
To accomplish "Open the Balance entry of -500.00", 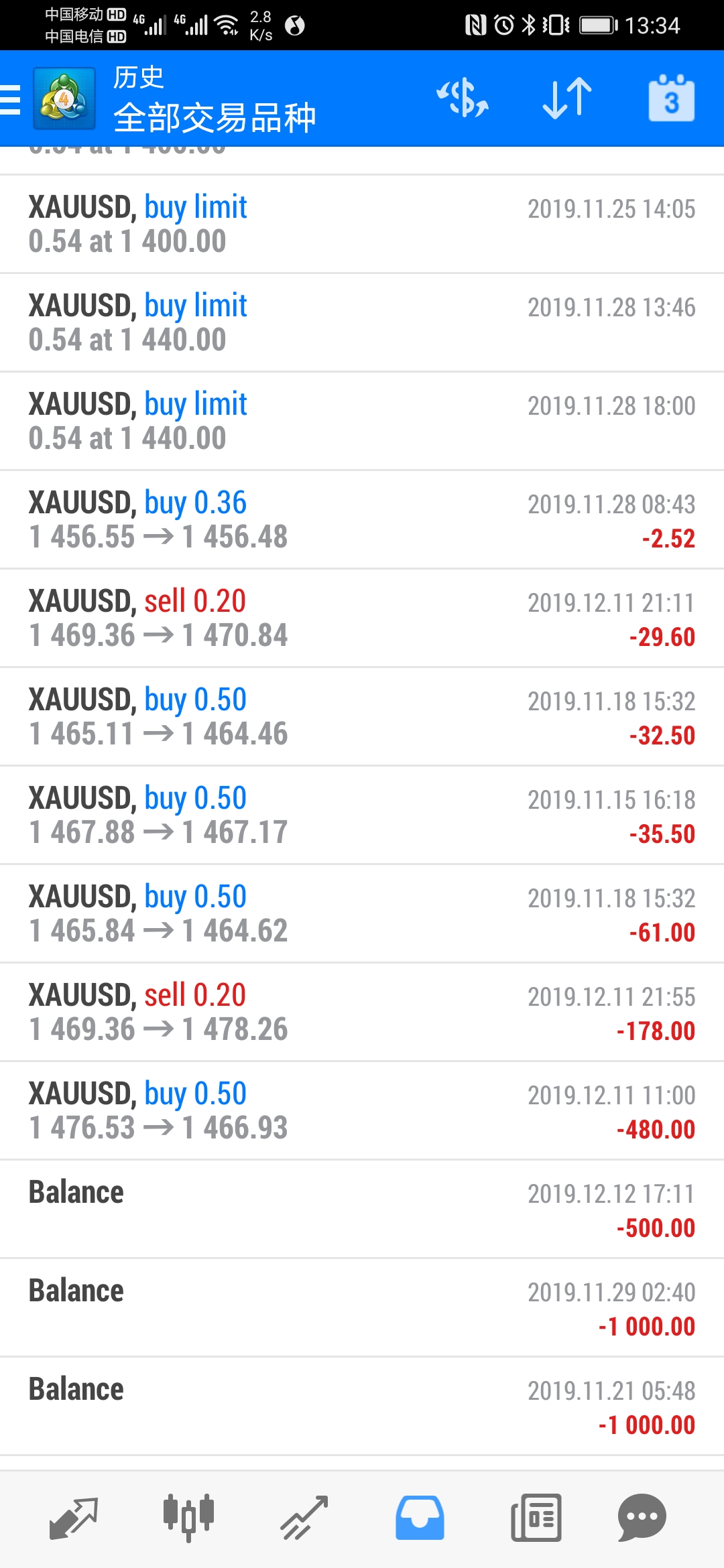I will tap(362, 1210).
